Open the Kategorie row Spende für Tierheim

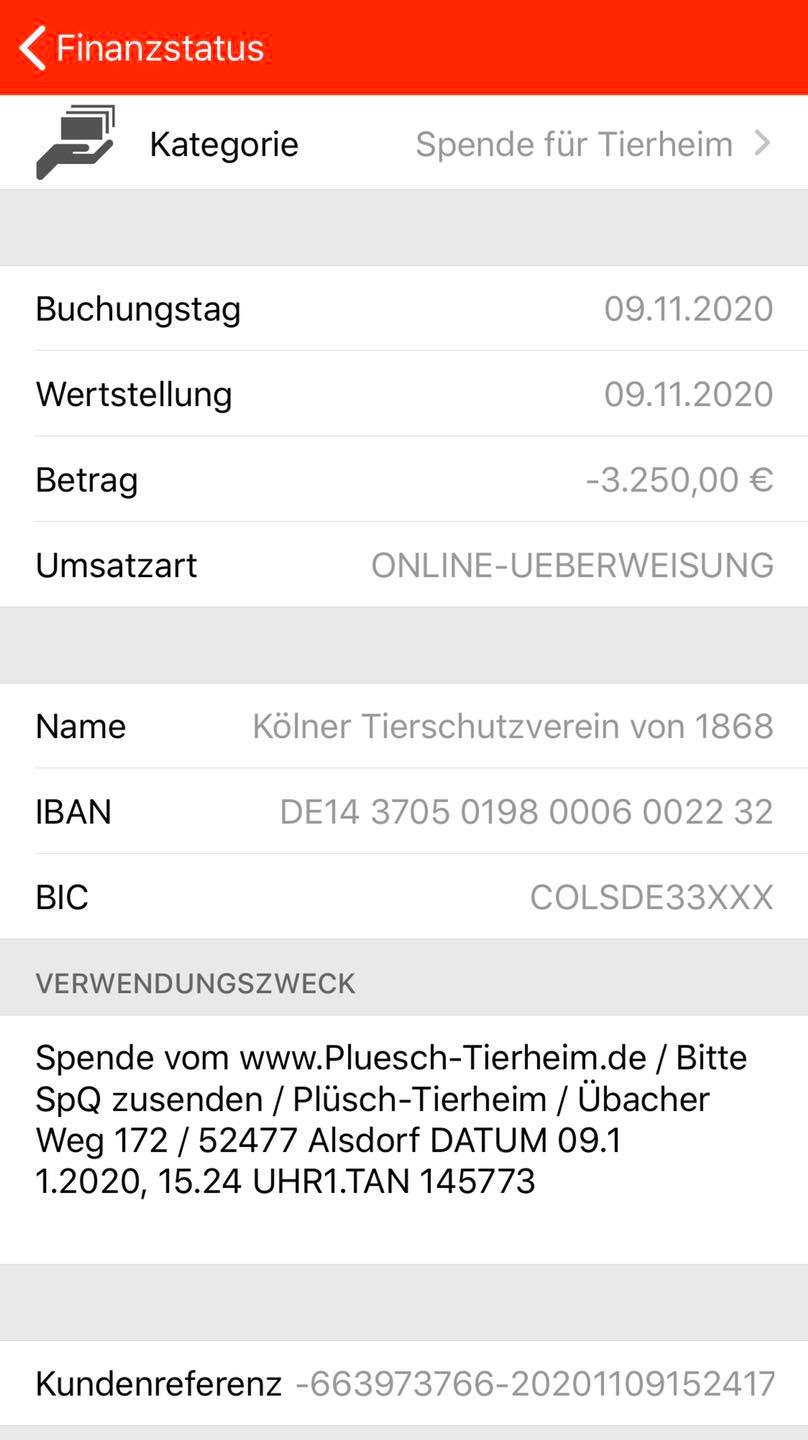coord(404,144)
